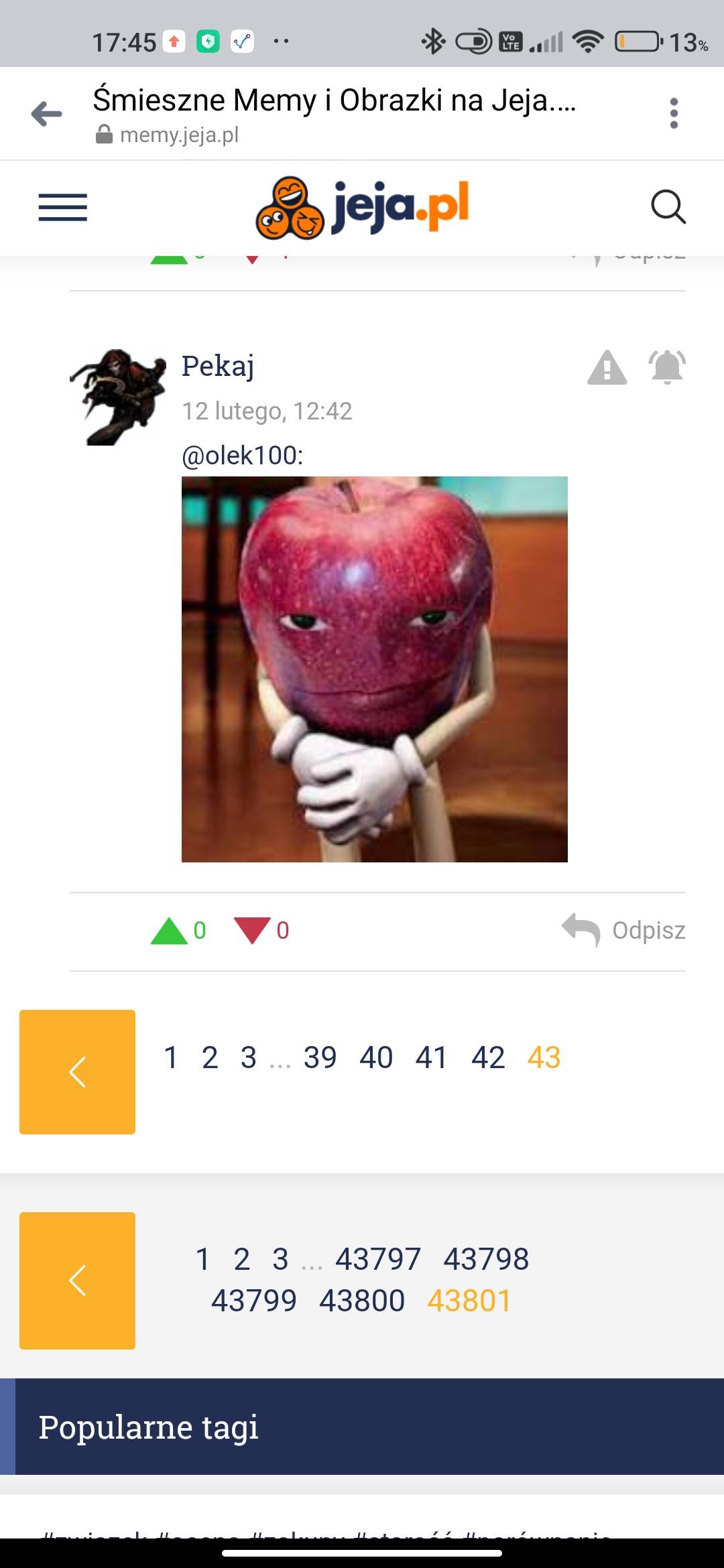
Task: Tap the bell icon on Pekaj's comment
Action: [x=667, y=367]
